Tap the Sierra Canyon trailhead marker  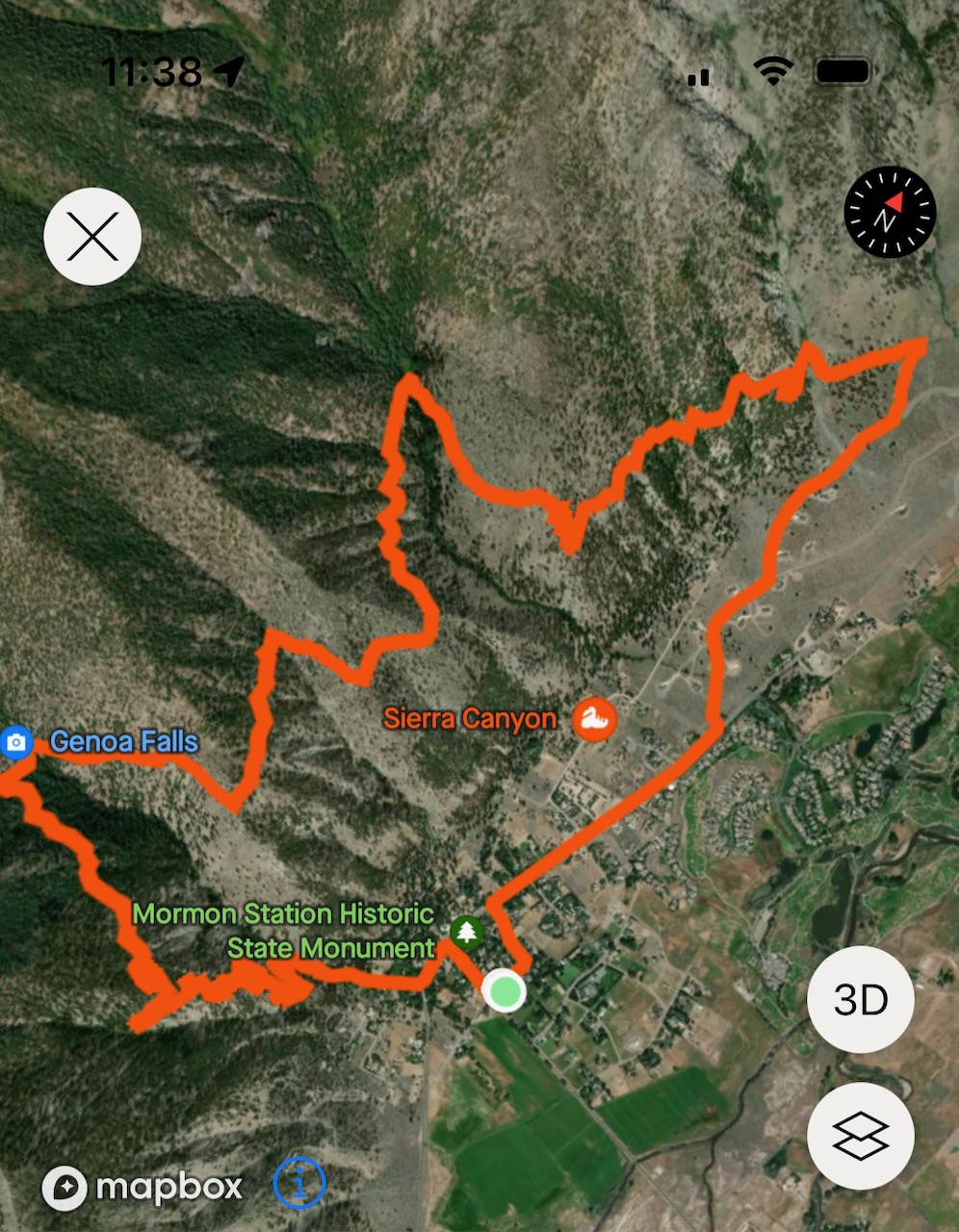tap(594, 719)
